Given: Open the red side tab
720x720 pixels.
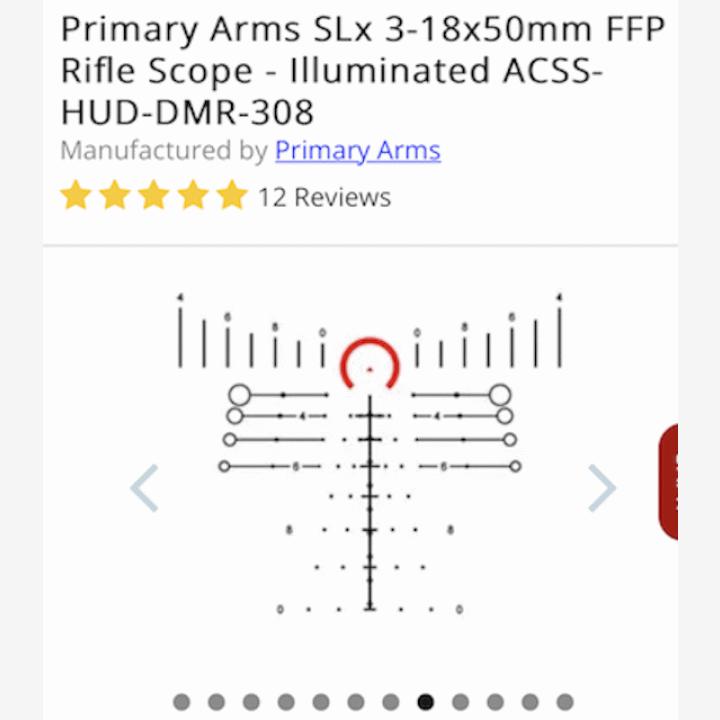Looking at the screenshot, I should [669, 482].
